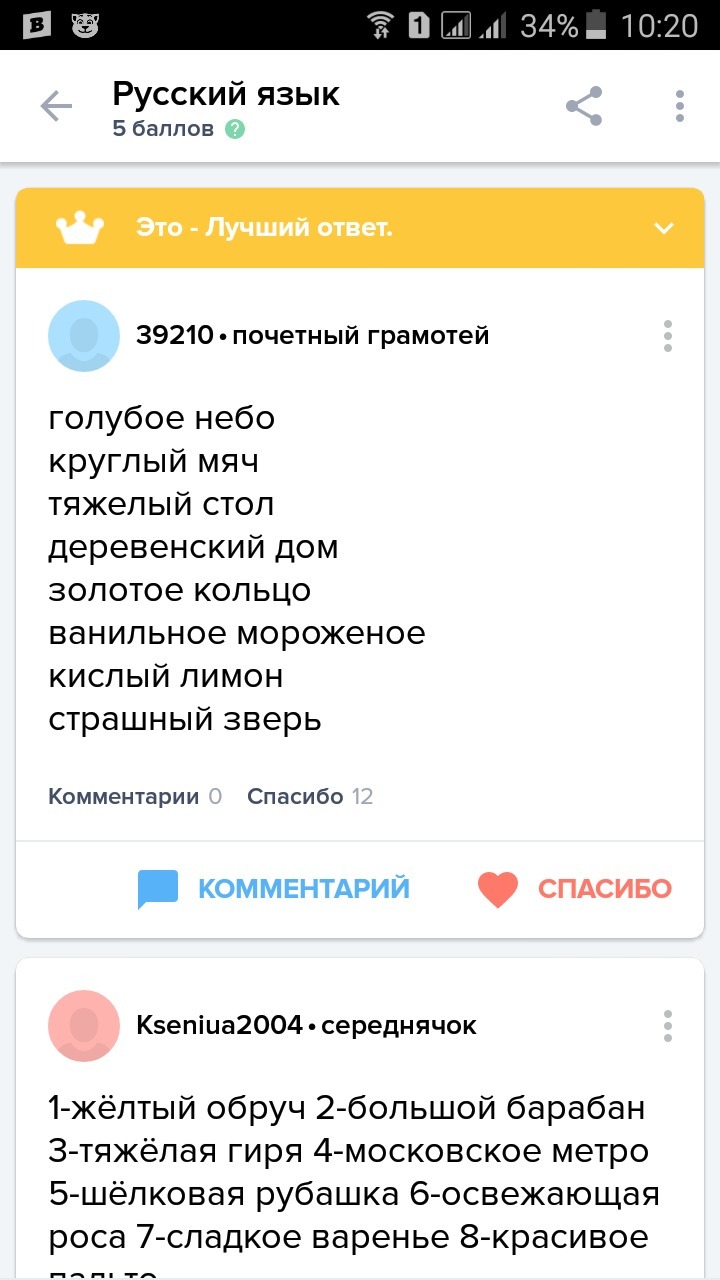The height and width of the screenshot is (1280, 720).
Task: Open the app bar overflow menu
Action: pos(679,106)
